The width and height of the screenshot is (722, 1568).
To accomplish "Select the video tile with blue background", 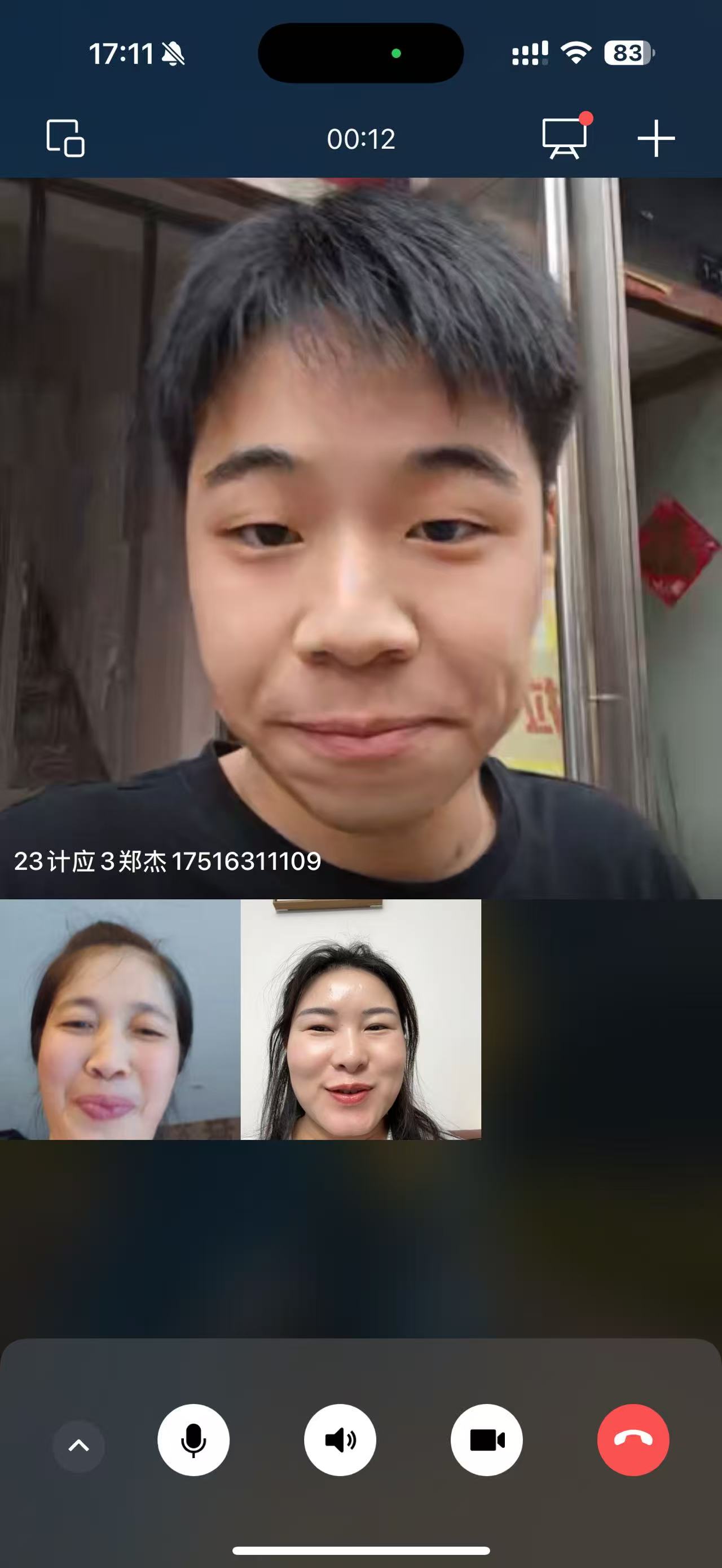I will (120, 1019).
